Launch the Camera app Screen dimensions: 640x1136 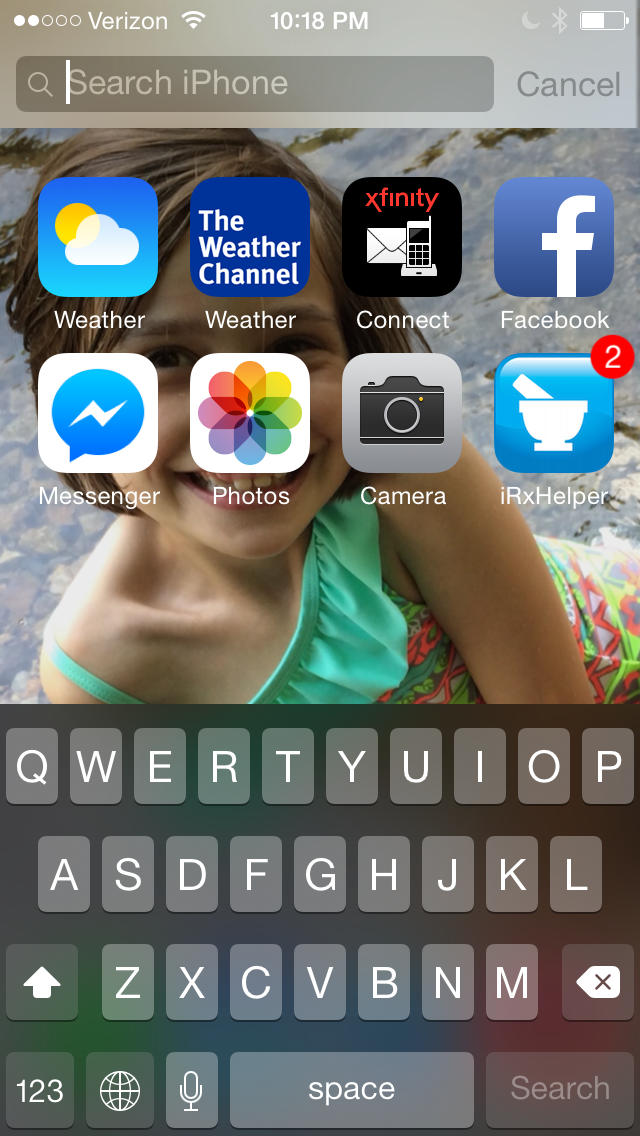pos(402,413)
